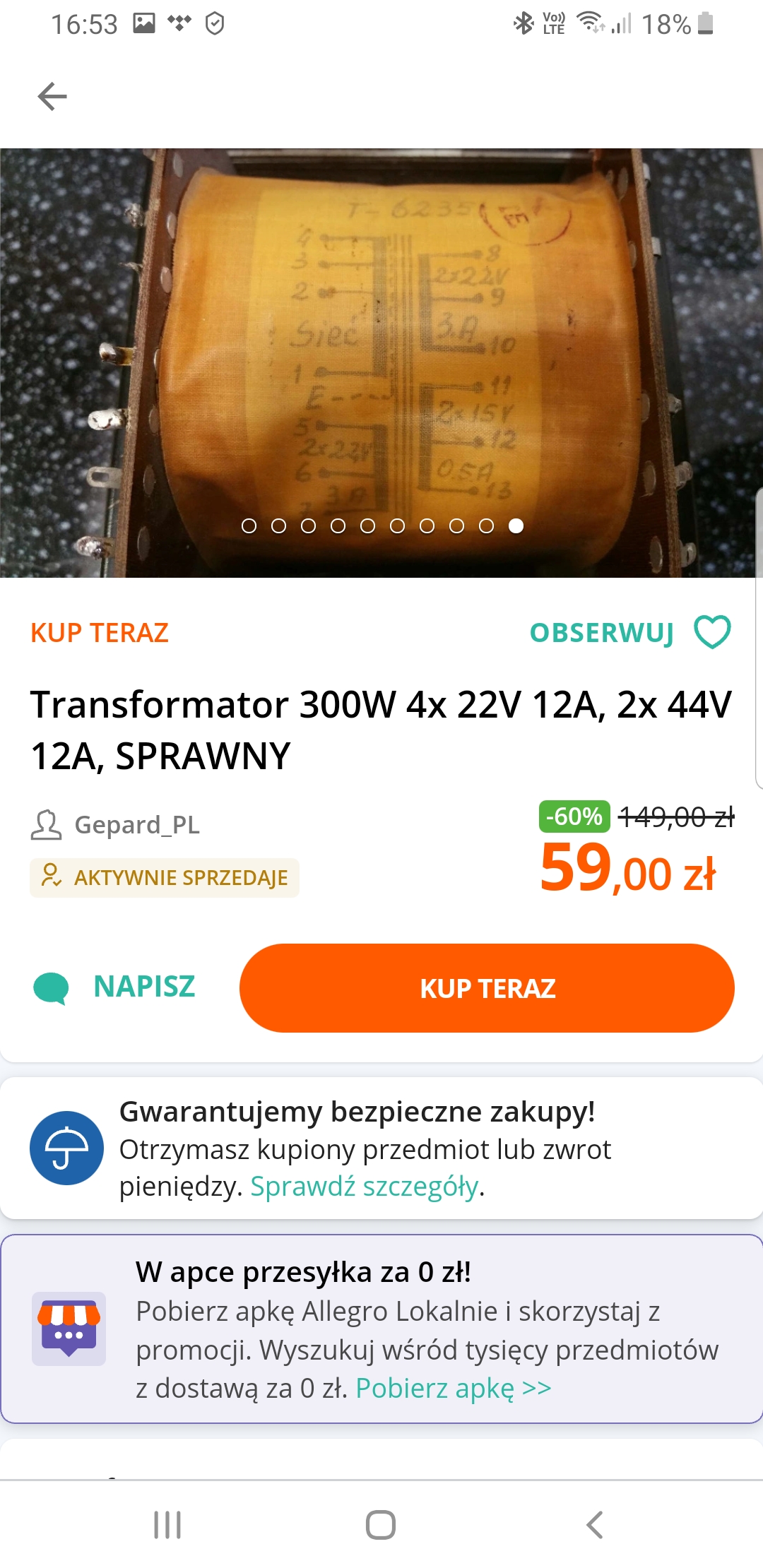Tap the orange Kup Teraz button

487,988
